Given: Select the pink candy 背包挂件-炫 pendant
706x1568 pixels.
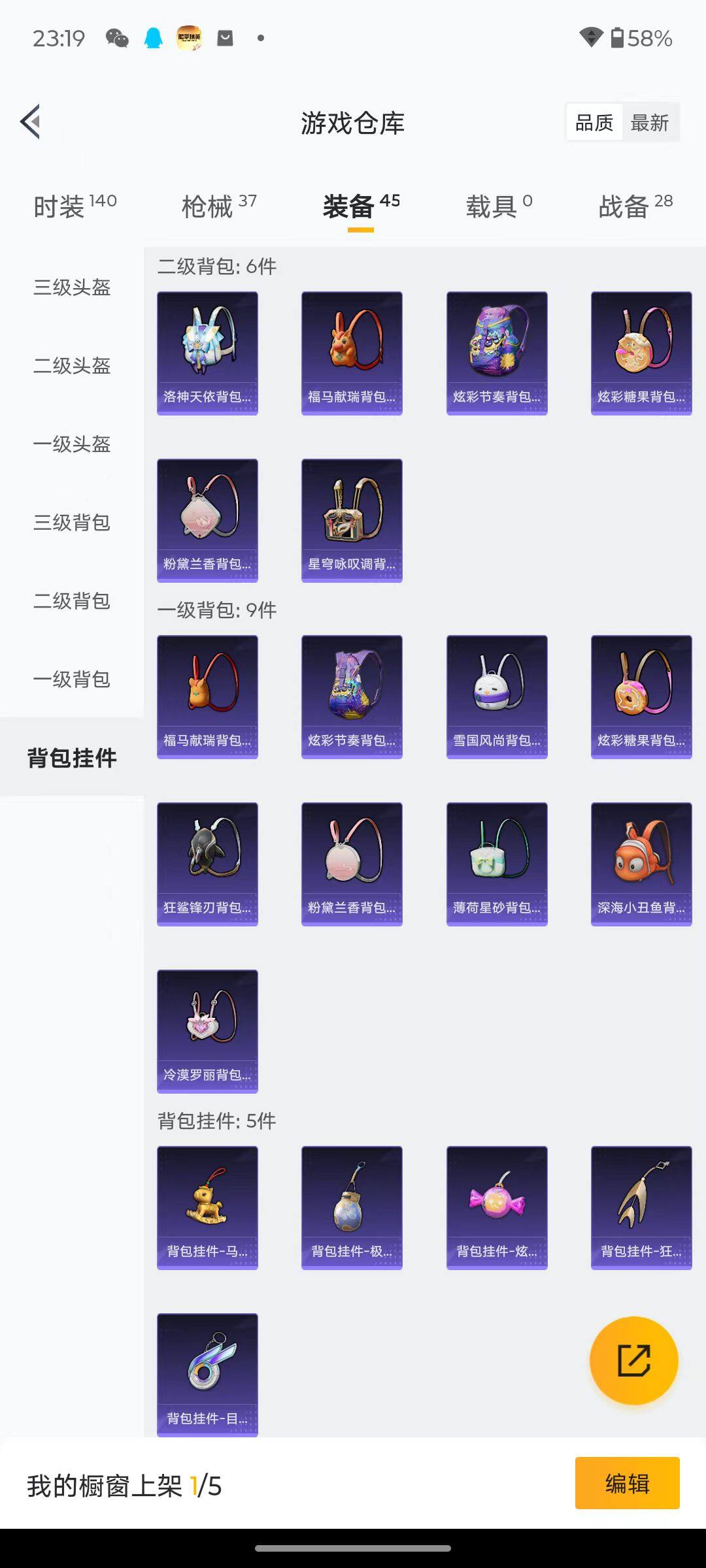Looking at the screenshot, I should pos(497,1207).
